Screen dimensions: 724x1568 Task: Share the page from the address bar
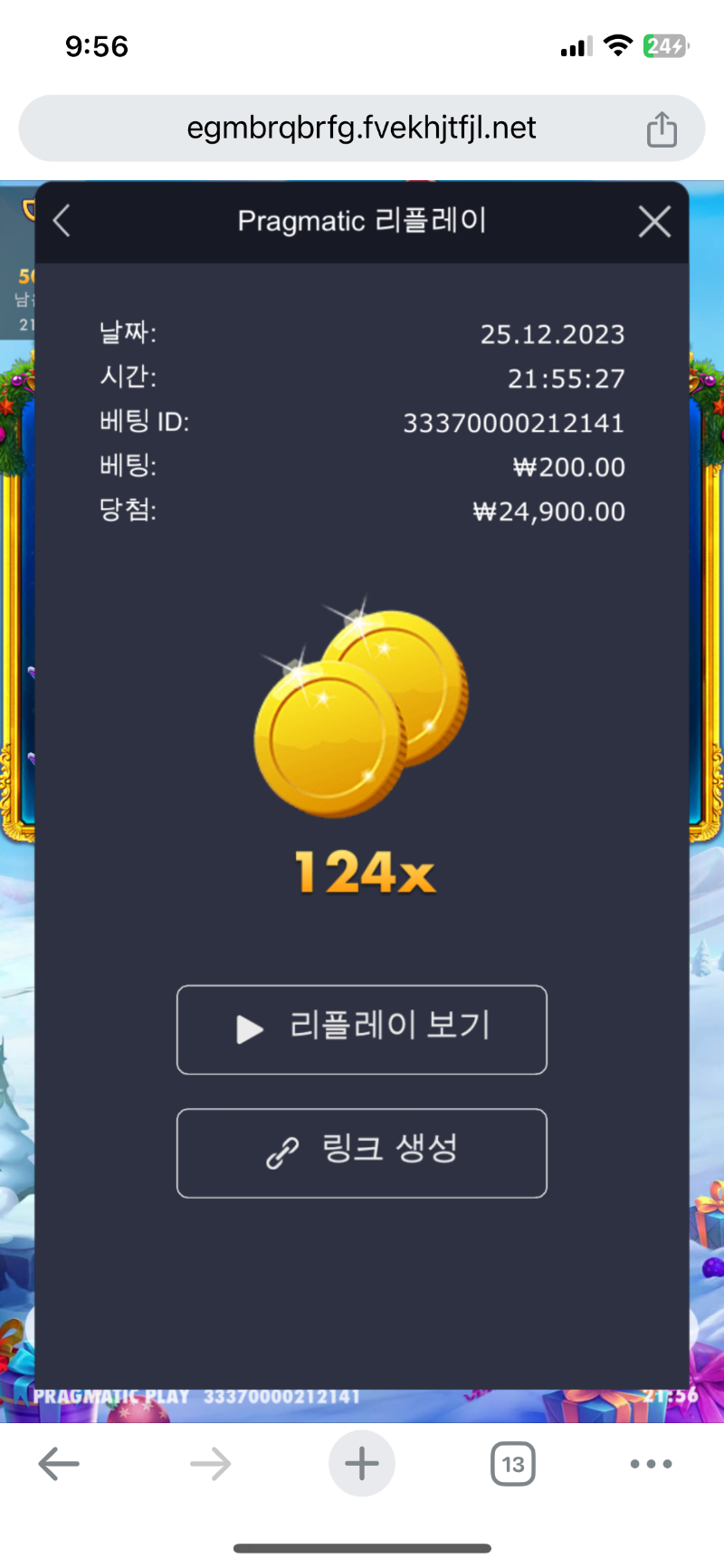tap(662, 129)
